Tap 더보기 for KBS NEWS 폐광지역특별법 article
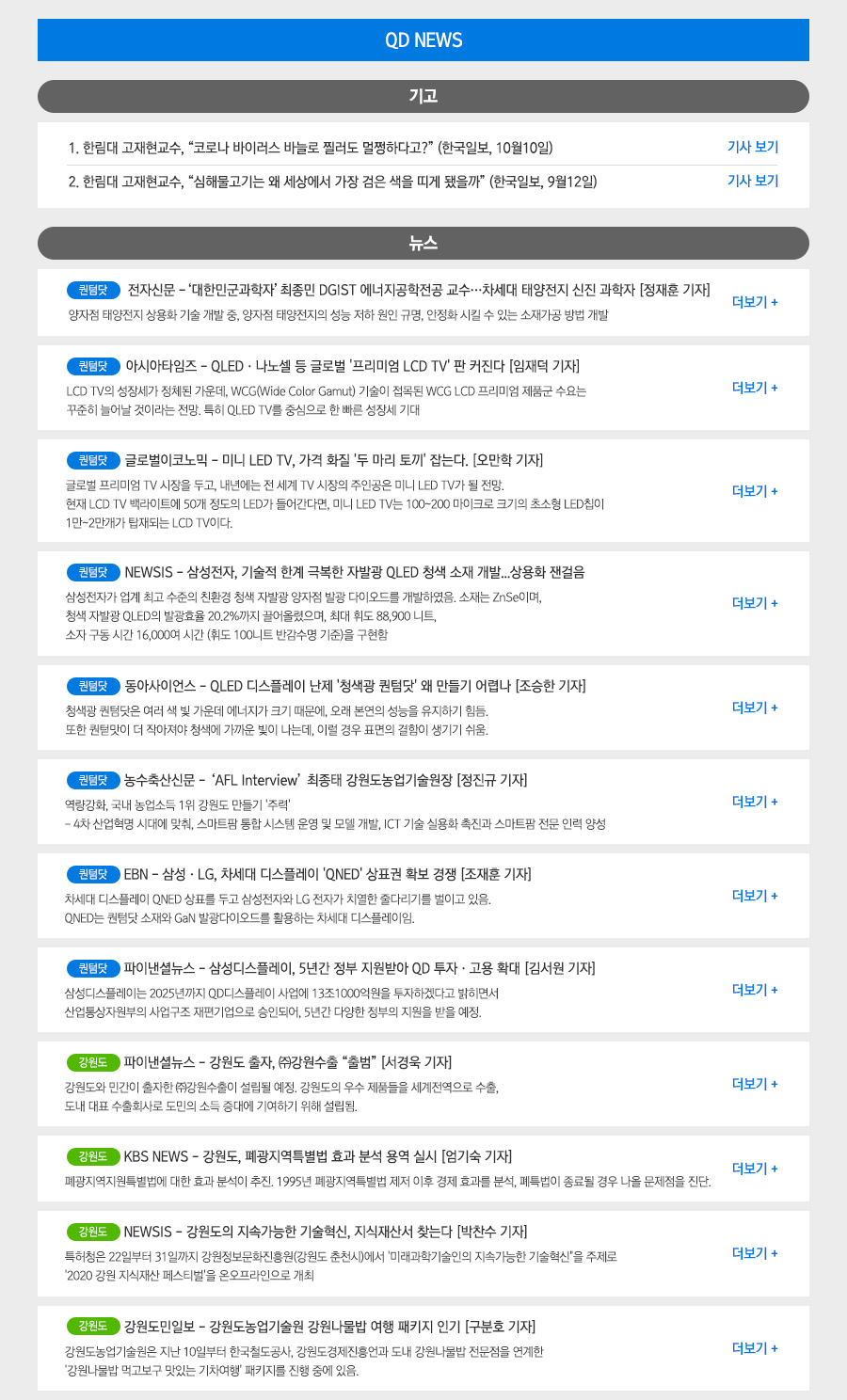Screen dimensions: 847x1400 click(x=755, y=1169)
